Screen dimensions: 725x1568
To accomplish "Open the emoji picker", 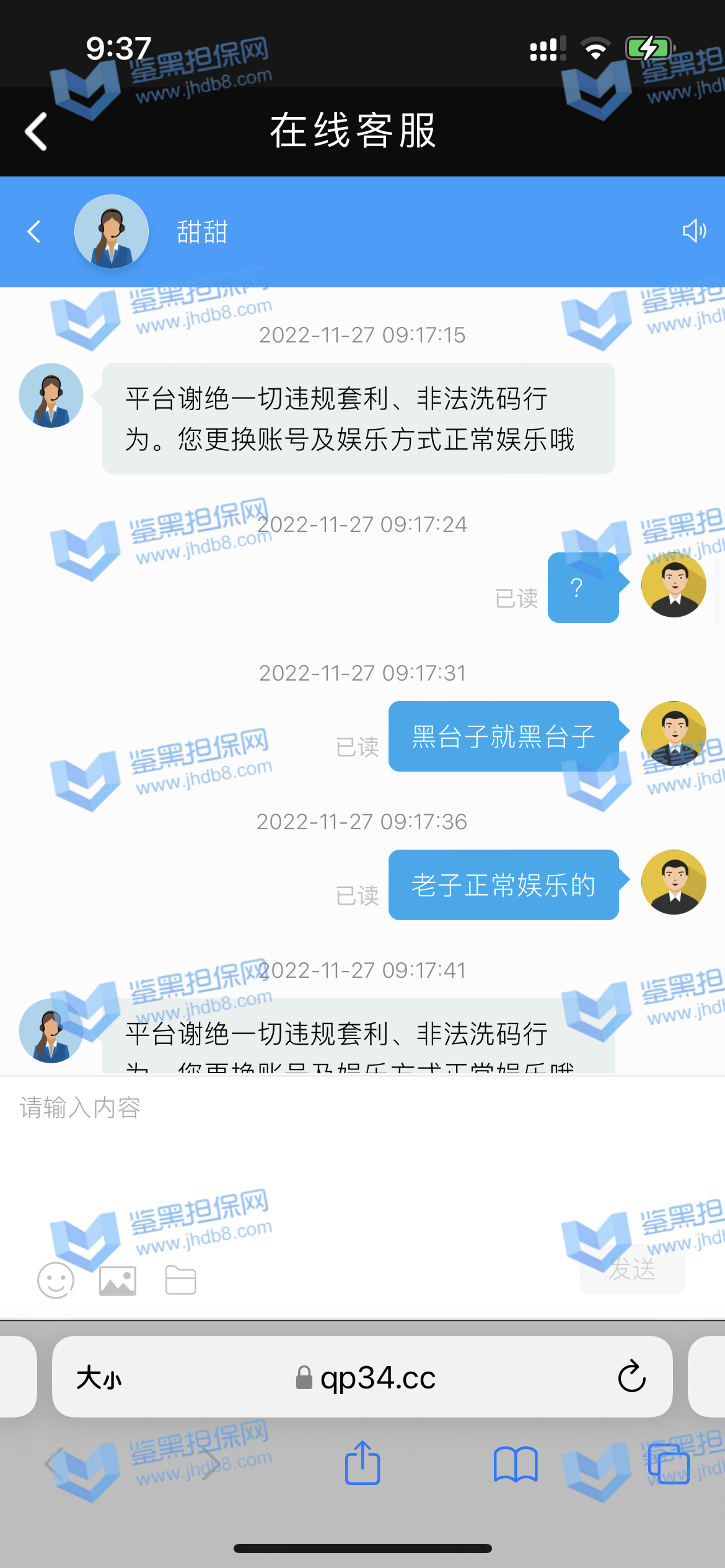I will tap(56, 1280).
